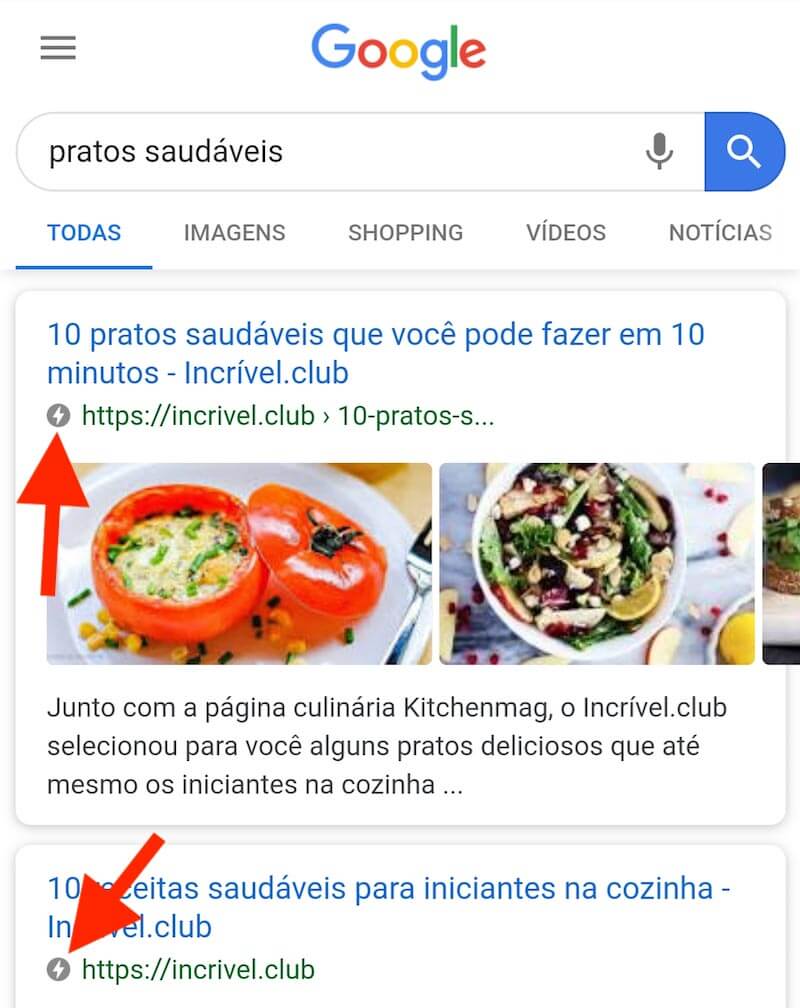This screenshot has height=1008, width=800.
Task: Click the magnifying glass search icon
Action: [x=746, y=151]
